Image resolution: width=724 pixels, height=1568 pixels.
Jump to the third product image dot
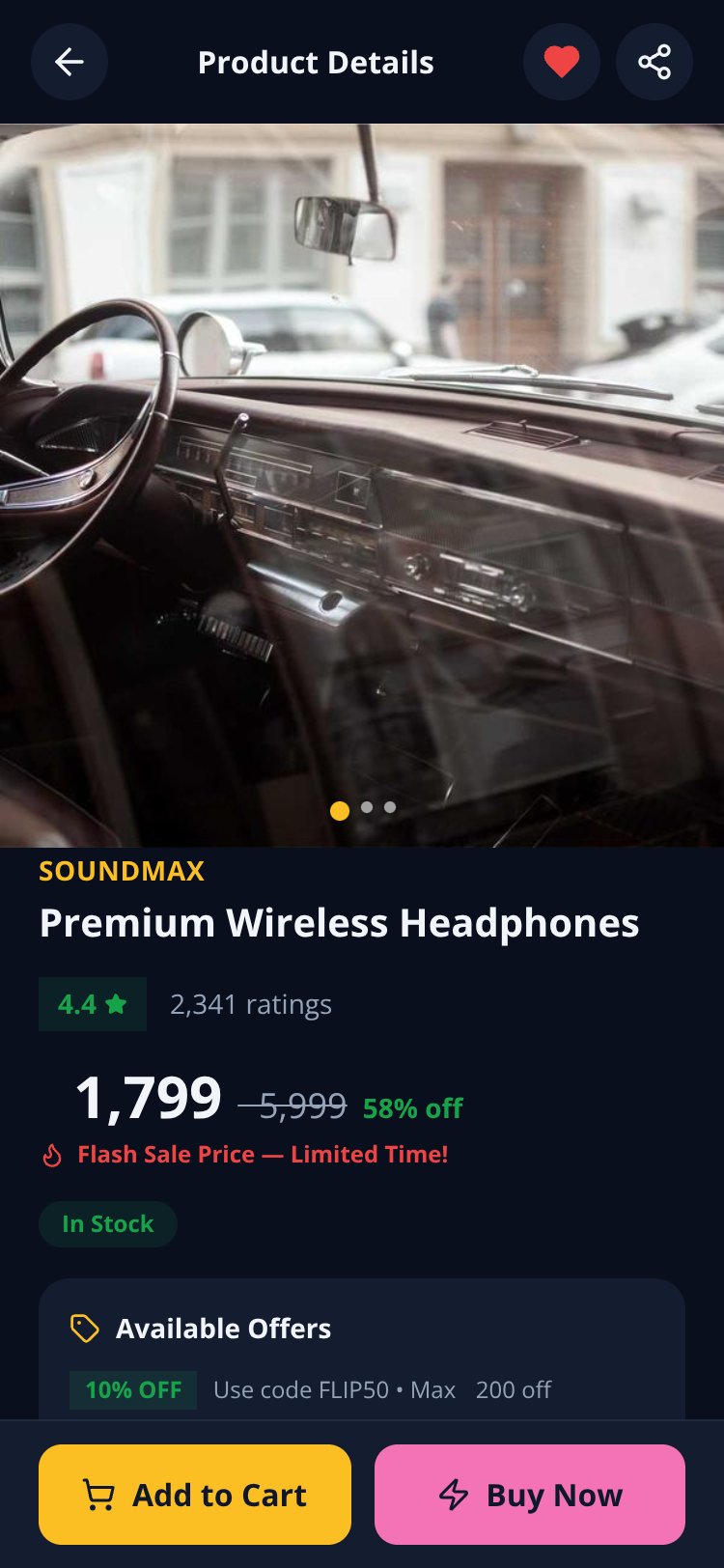pos(390,807)
